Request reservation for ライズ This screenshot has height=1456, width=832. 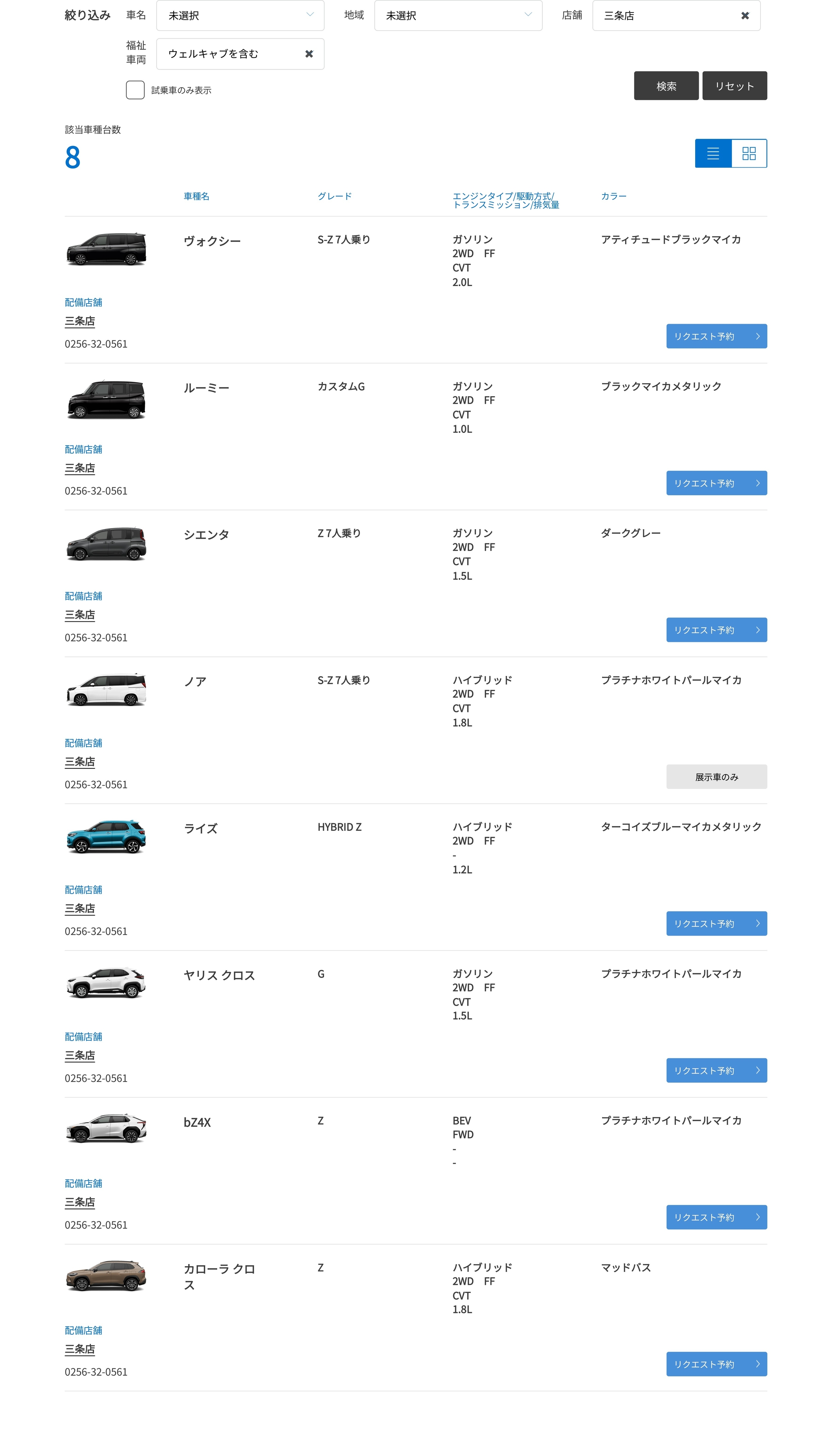tap(717, 924)
